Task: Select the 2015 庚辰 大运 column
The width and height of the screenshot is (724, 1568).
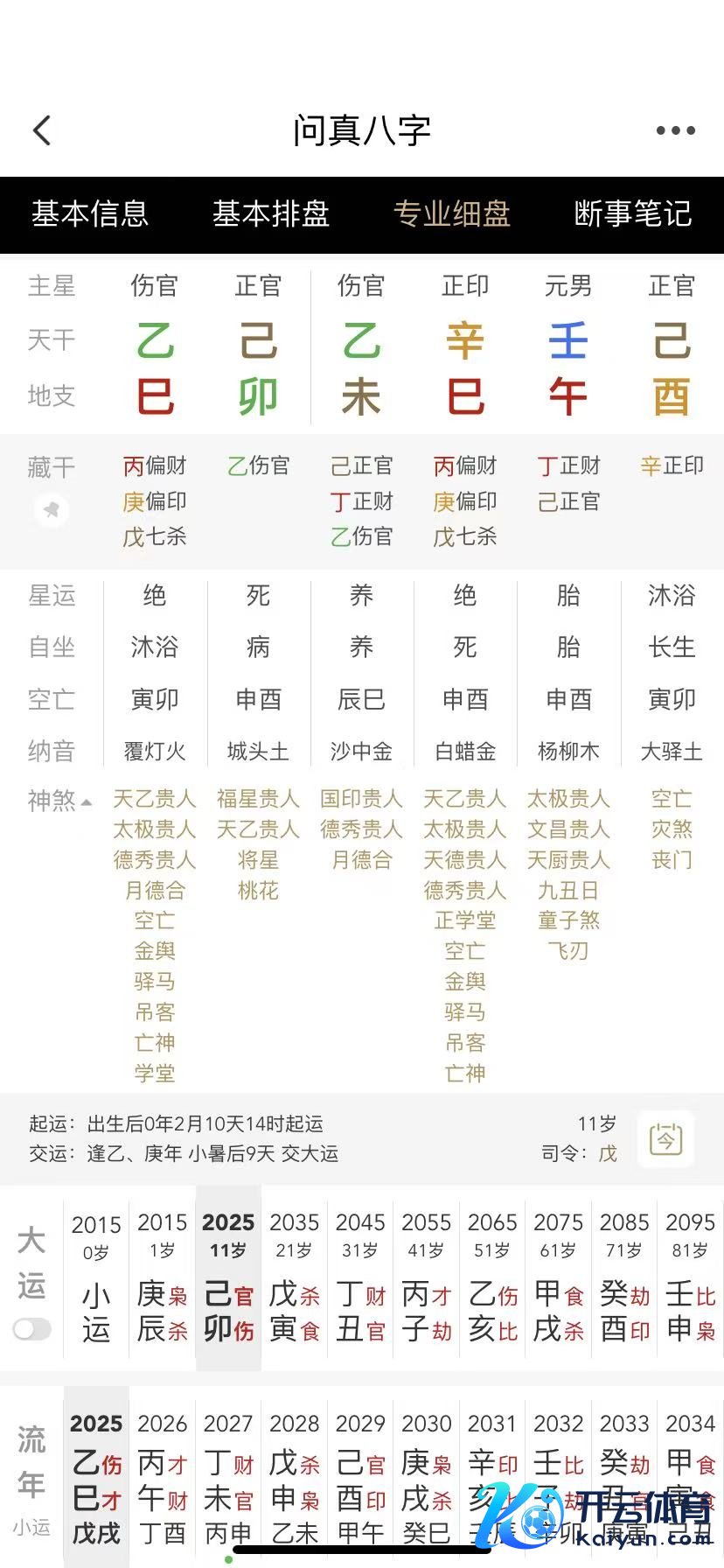Action: (x=162, y=1277)
